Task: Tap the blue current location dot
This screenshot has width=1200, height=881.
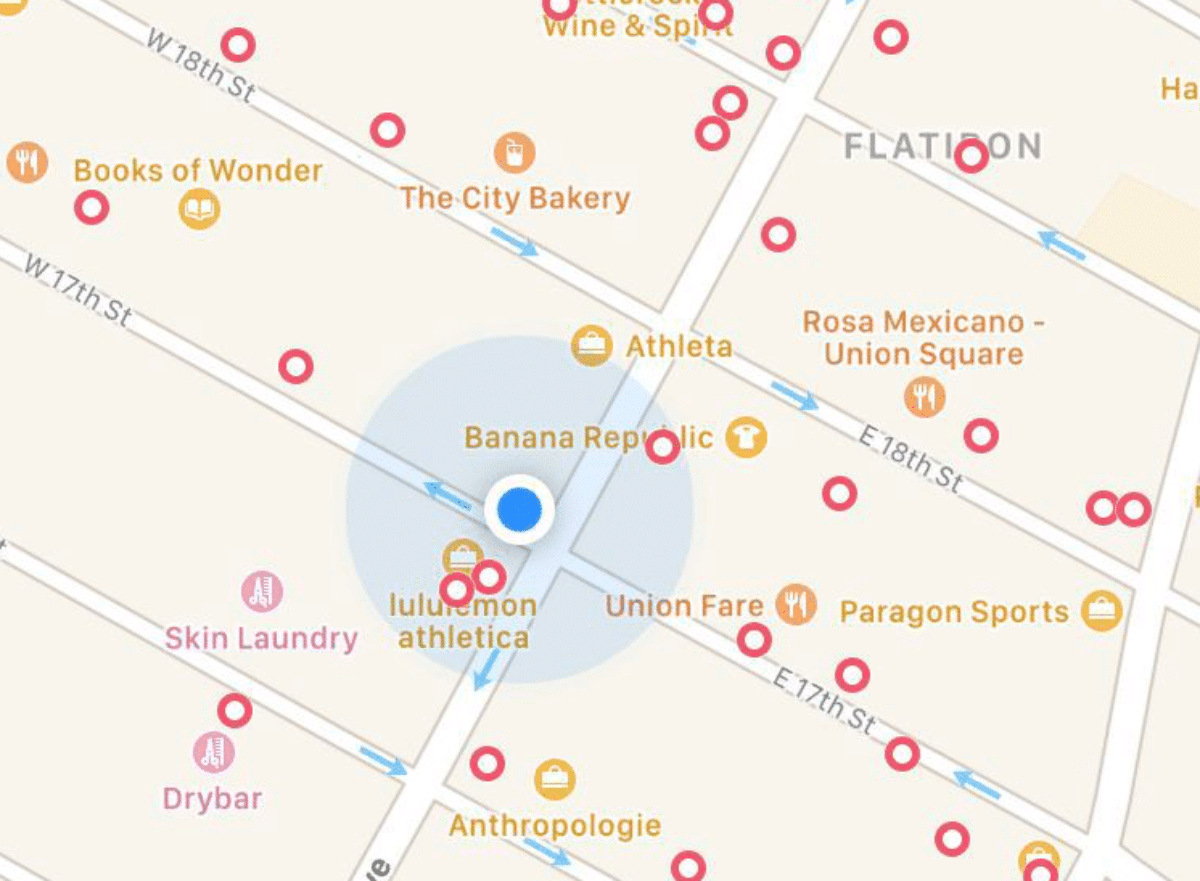Action: click(x=519, y=509)
